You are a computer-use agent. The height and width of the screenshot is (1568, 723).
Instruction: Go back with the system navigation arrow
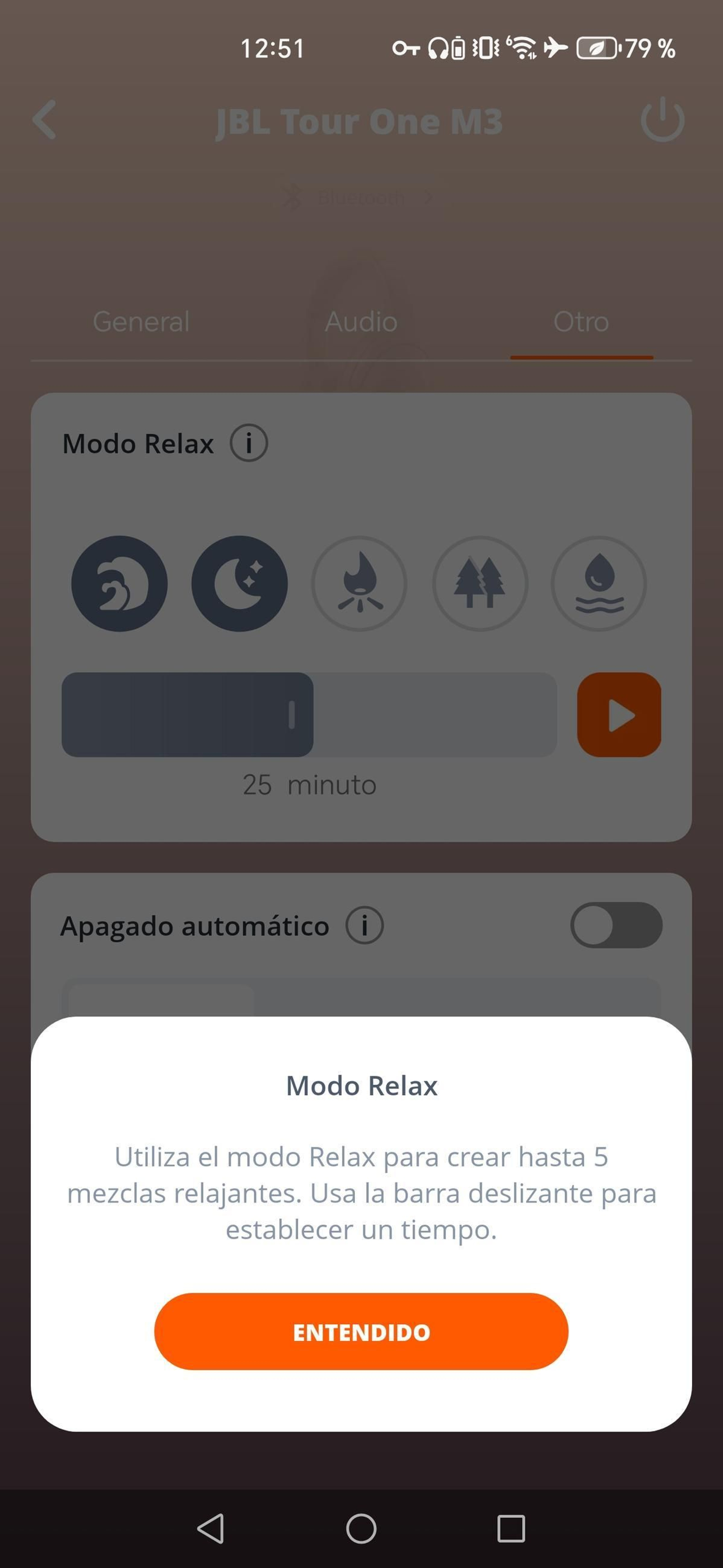pos(211,1528)
